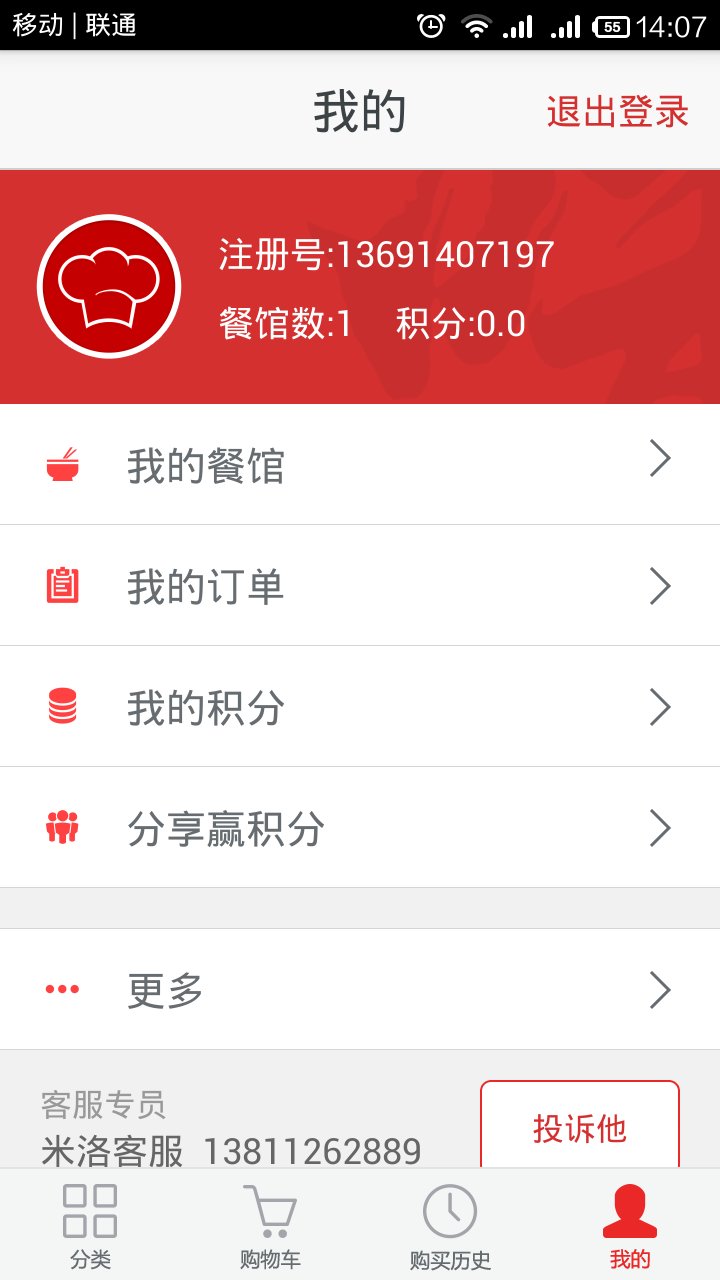Open 我的订单 row
Screen dimensions: 720x1280
[360, 586]
